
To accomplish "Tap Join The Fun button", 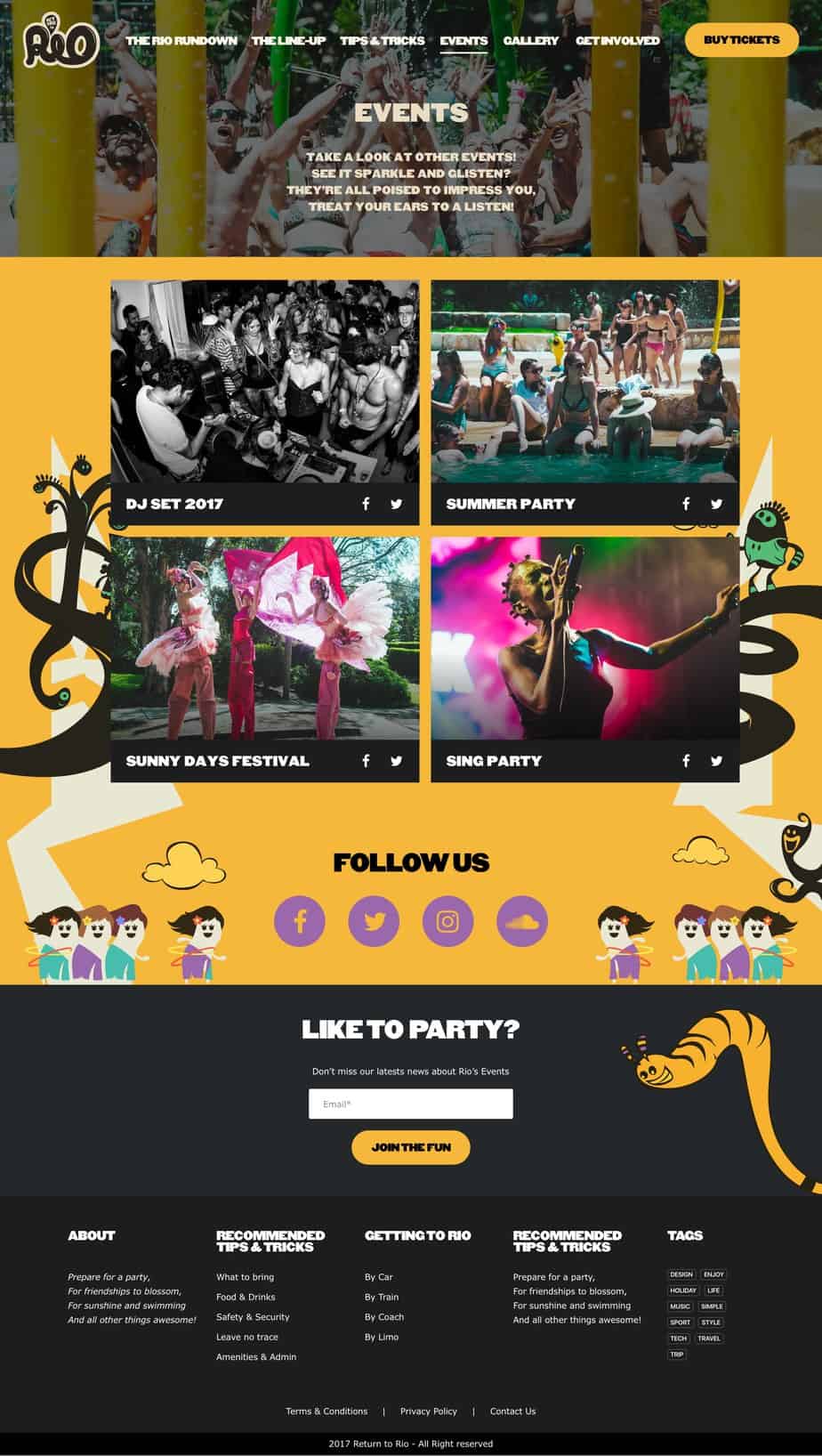I will coord(410,1147).
